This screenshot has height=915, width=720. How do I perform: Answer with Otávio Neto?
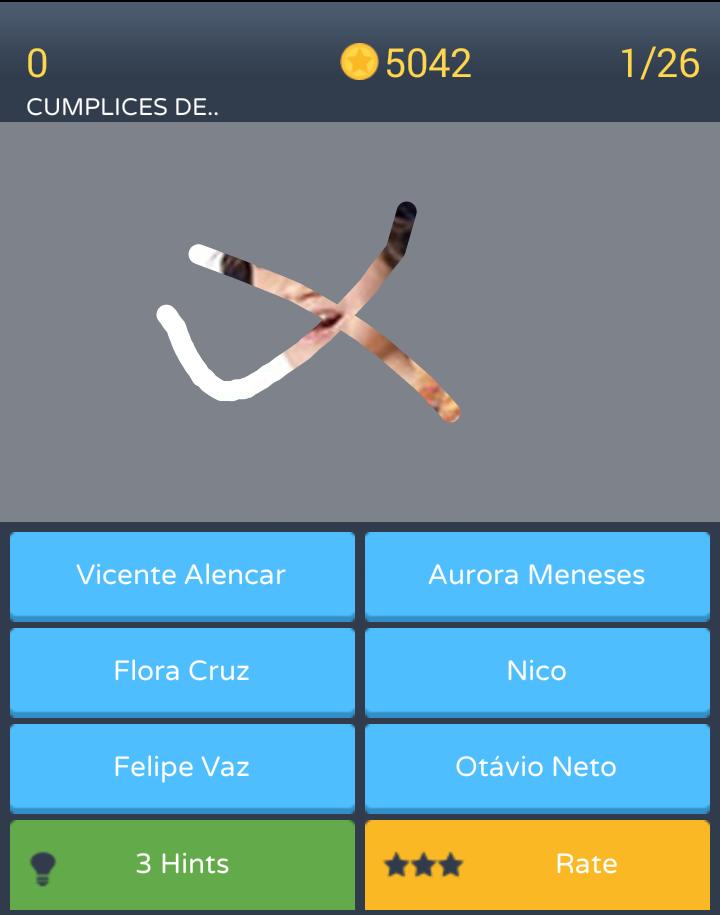tap(537, 767)
